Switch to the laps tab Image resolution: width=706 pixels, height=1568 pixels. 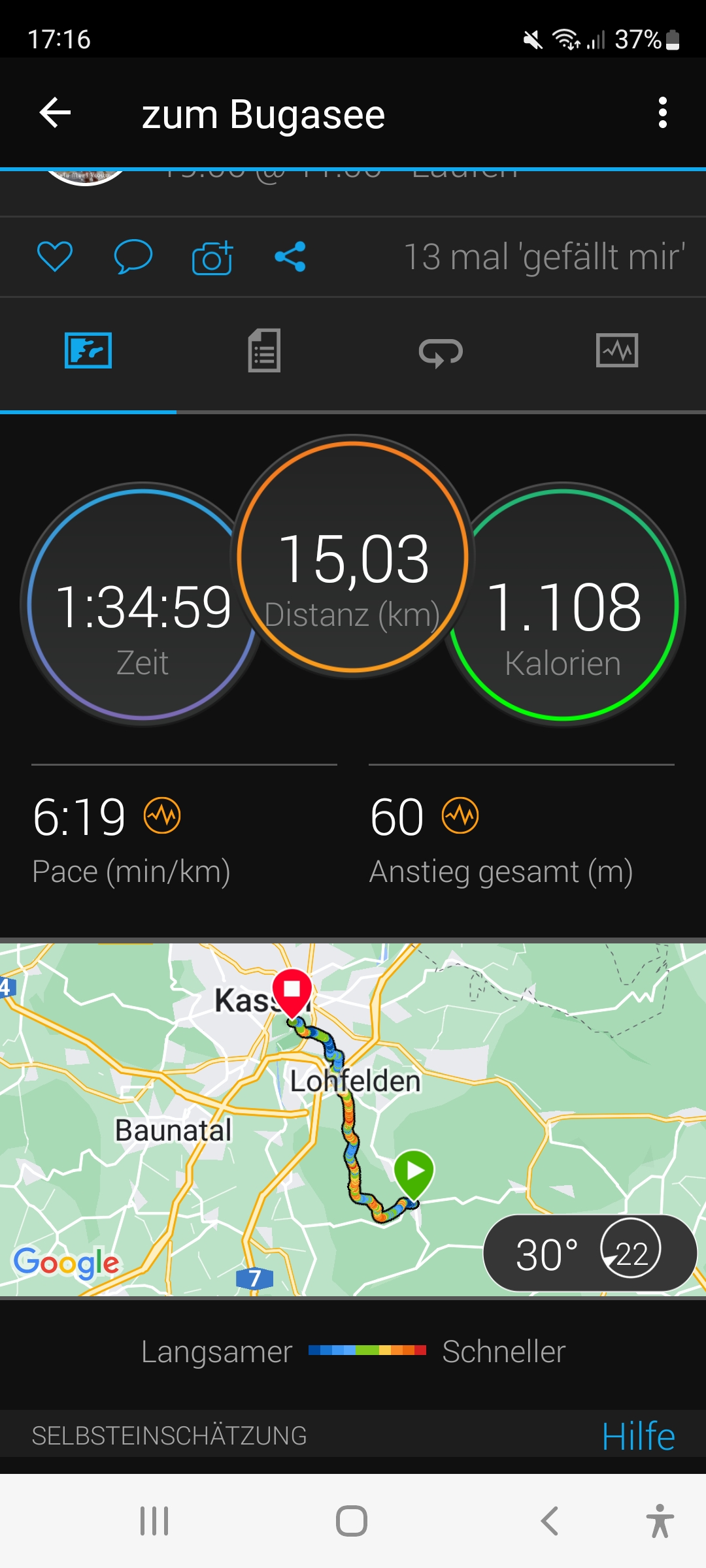tap(441, 352)
